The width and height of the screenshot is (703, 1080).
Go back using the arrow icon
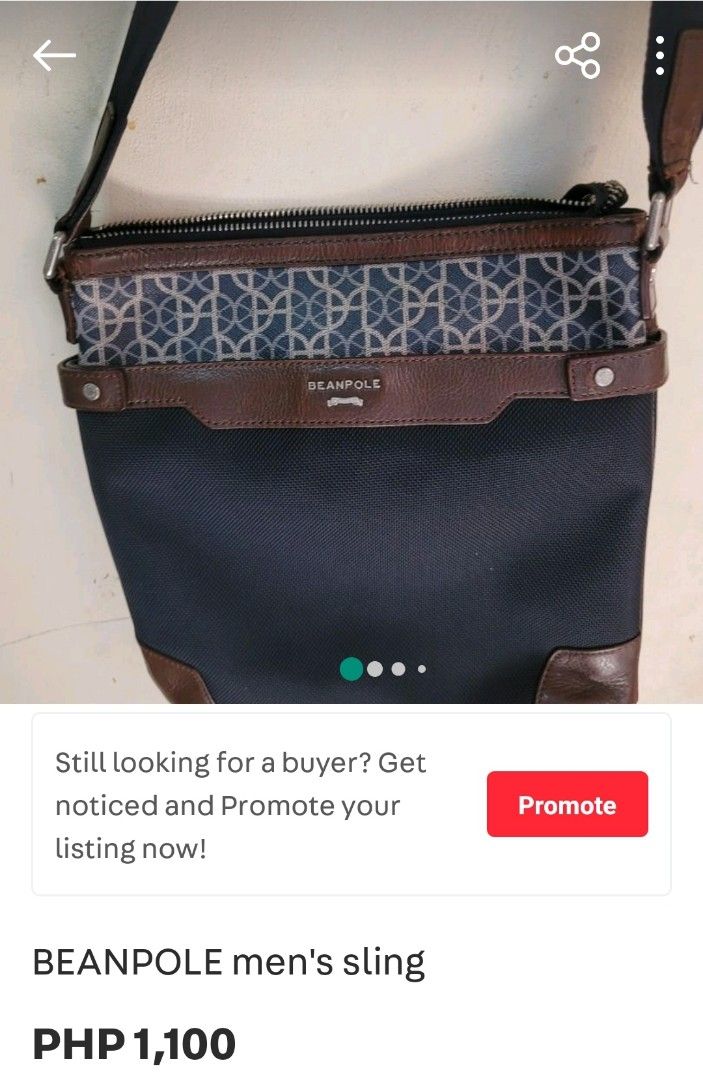54,56
